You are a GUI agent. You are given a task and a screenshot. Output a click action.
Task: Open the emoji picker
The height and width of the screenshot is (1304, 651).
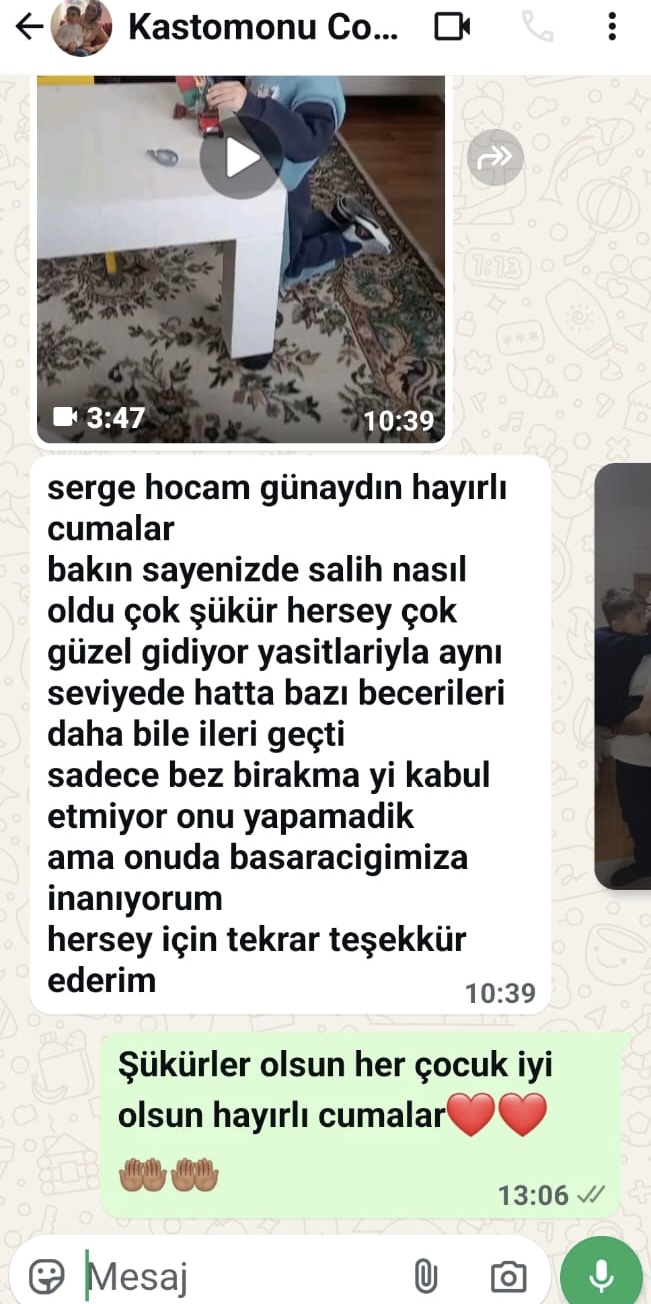[x=46, y=1276]
